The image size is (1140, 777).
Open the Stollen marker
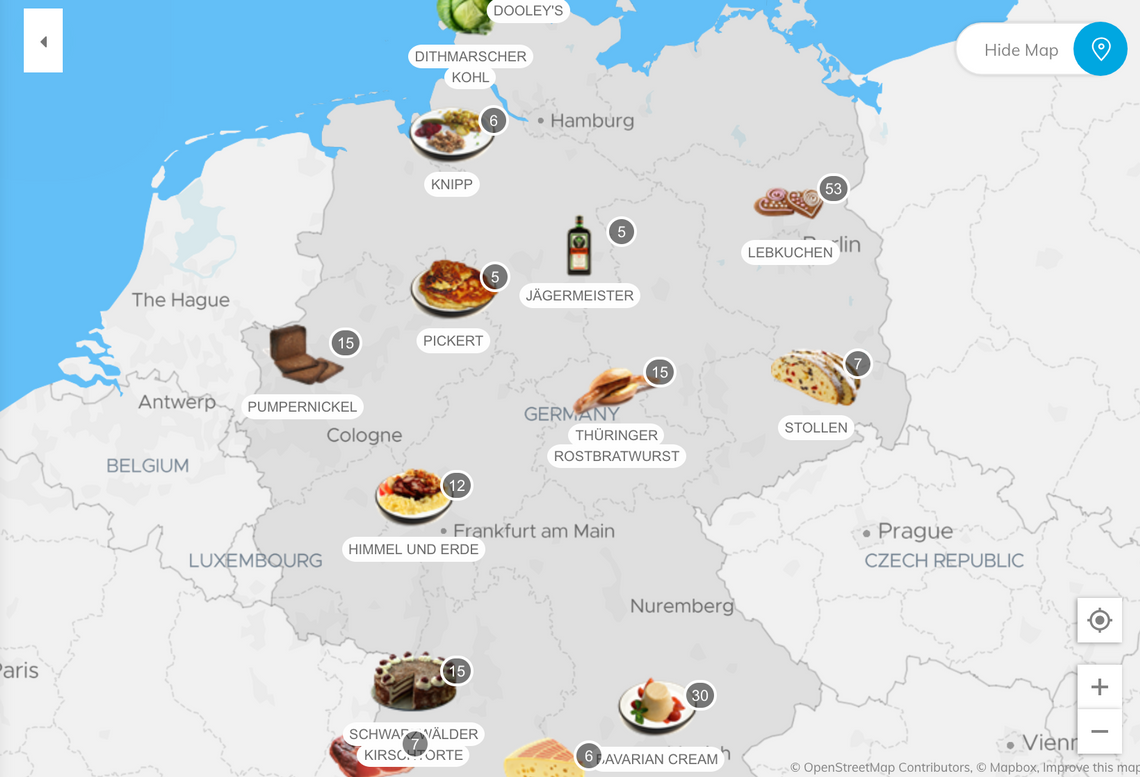[x=814, y=377]
